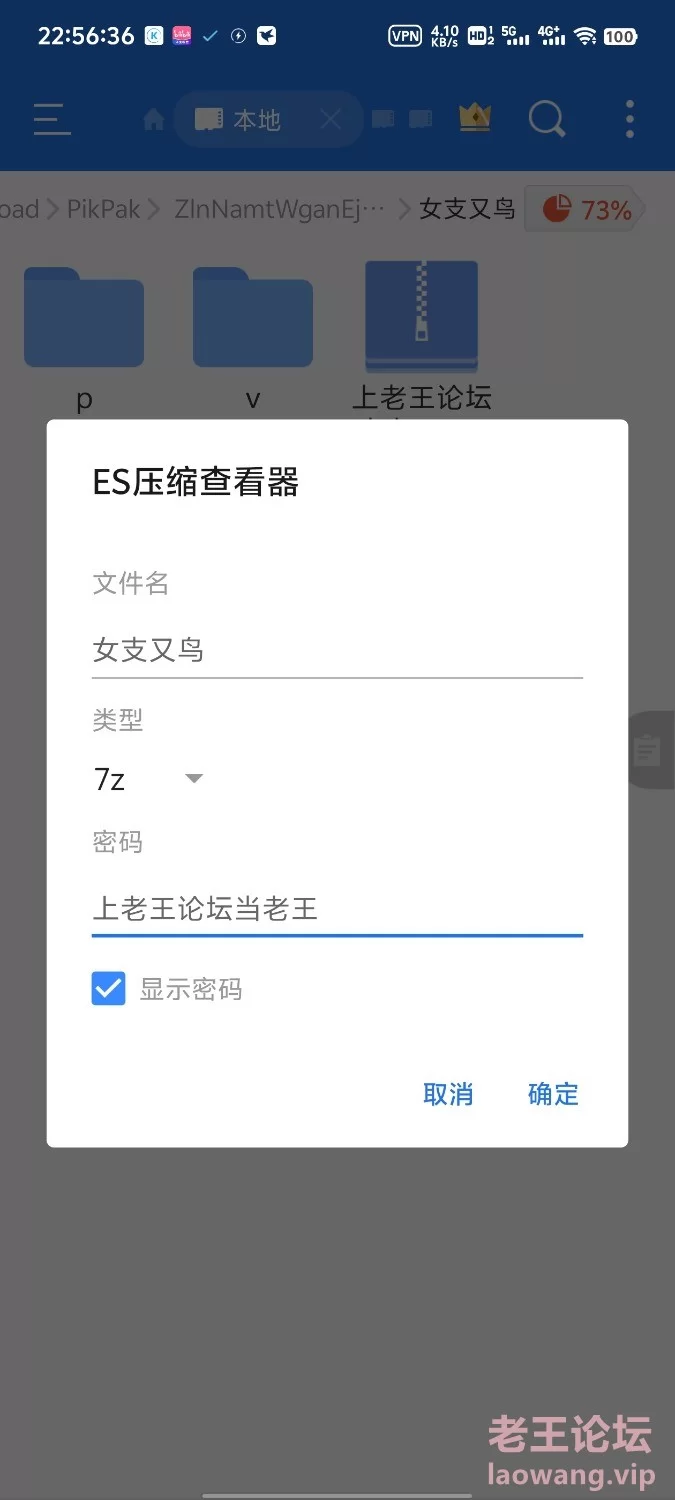Edit the 文件名 field 女支又鸟
The image size is (675, 1500).
(337, 651)
